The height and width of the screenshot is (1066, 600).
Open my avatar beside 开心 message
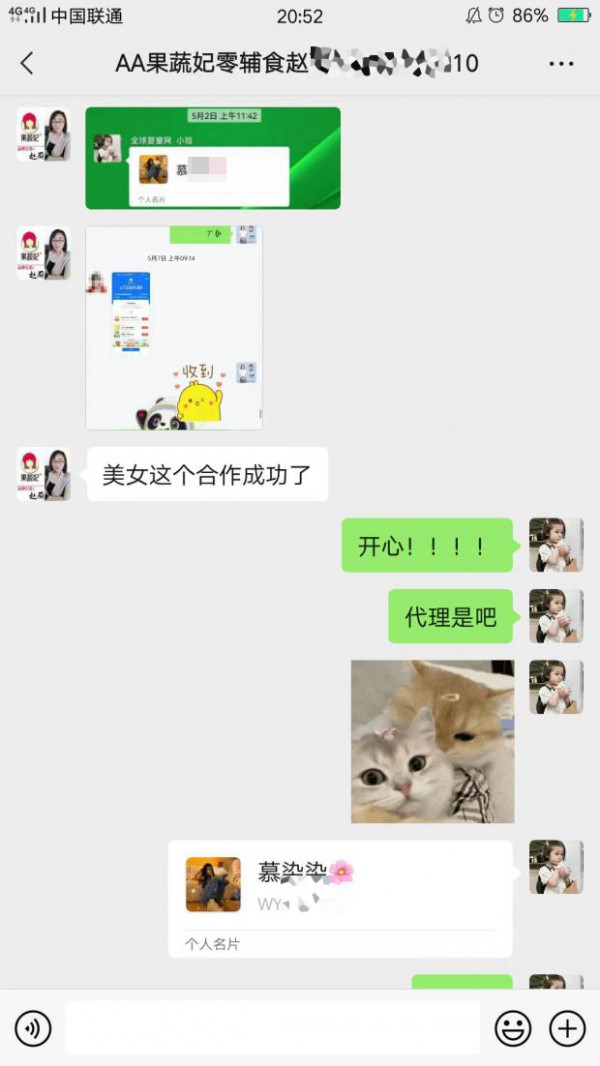[555, 545]
